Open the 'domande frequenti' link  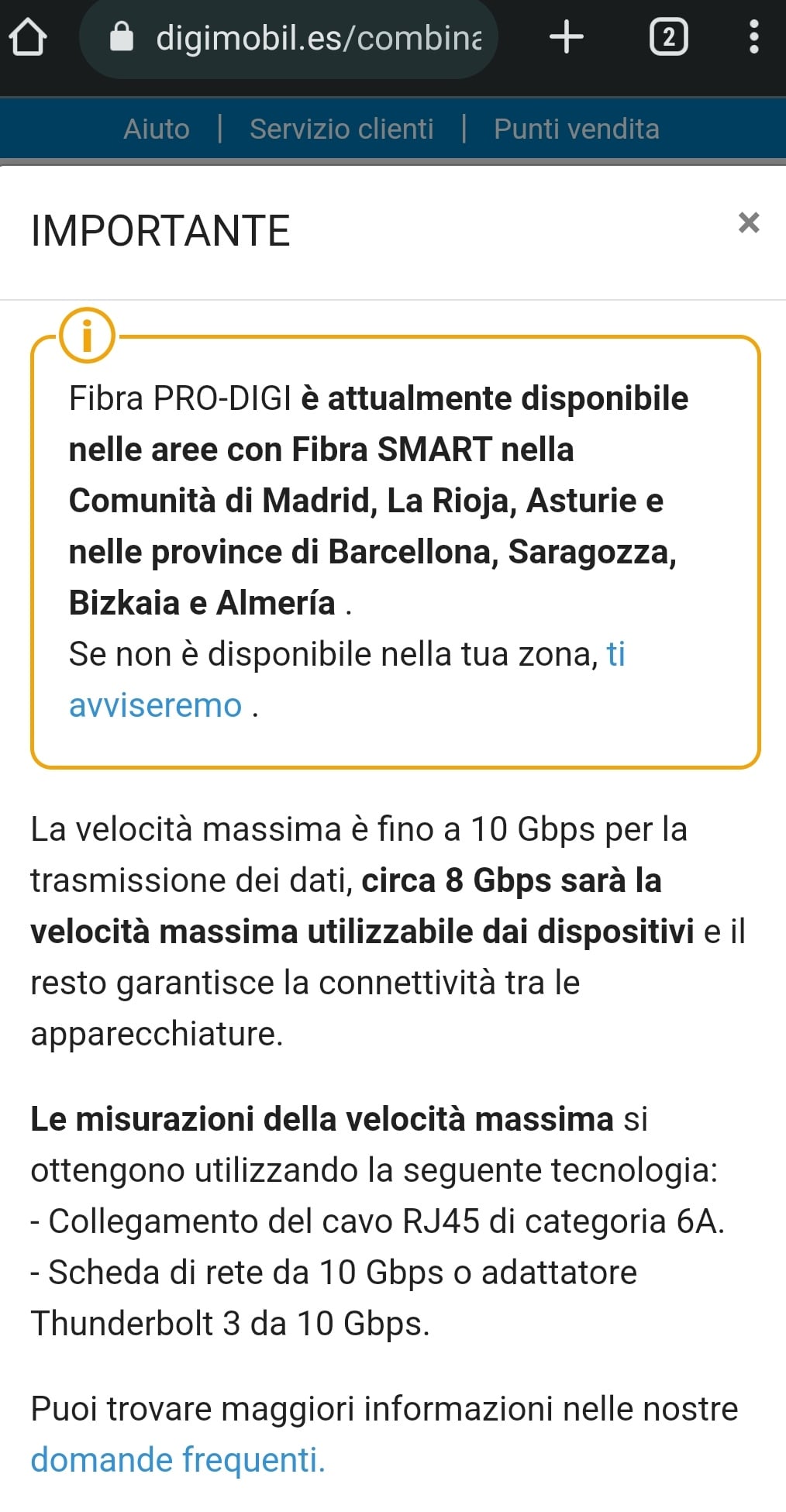pos(178,1460)
